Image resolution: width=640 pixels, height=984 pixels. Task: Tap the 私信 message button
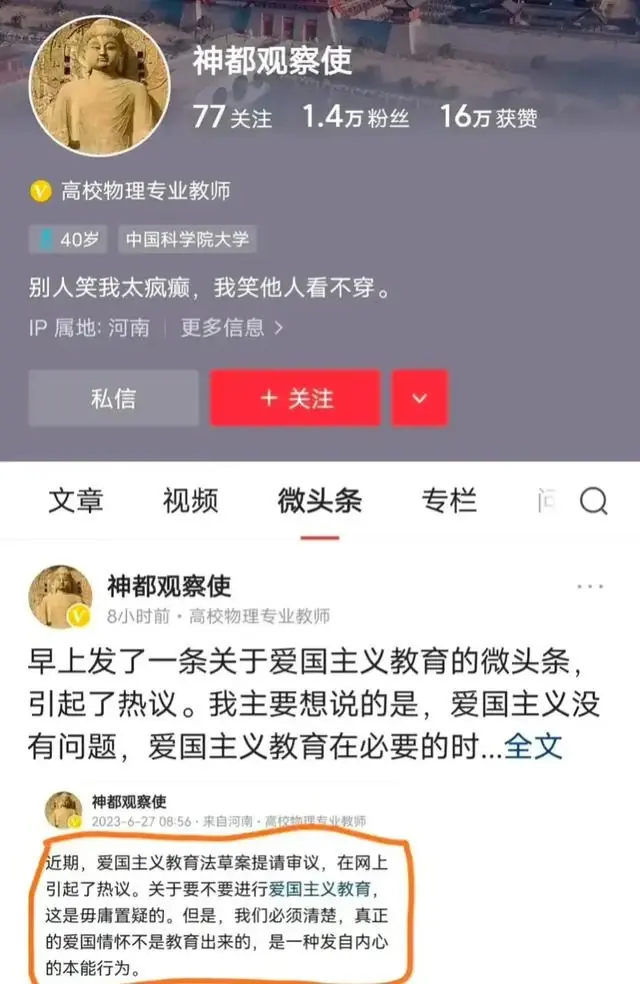pyautogui.click(x=113, y=398)
